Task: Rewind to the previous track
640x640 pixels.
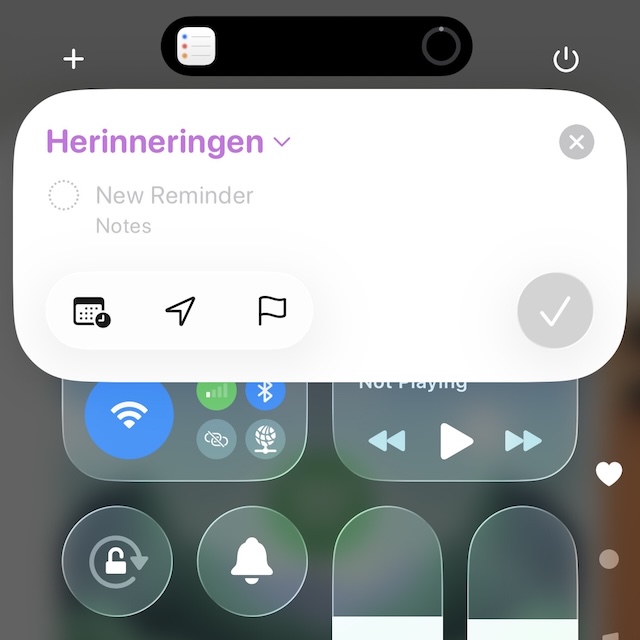Action: pyautogui.click(x=387, y=440)
